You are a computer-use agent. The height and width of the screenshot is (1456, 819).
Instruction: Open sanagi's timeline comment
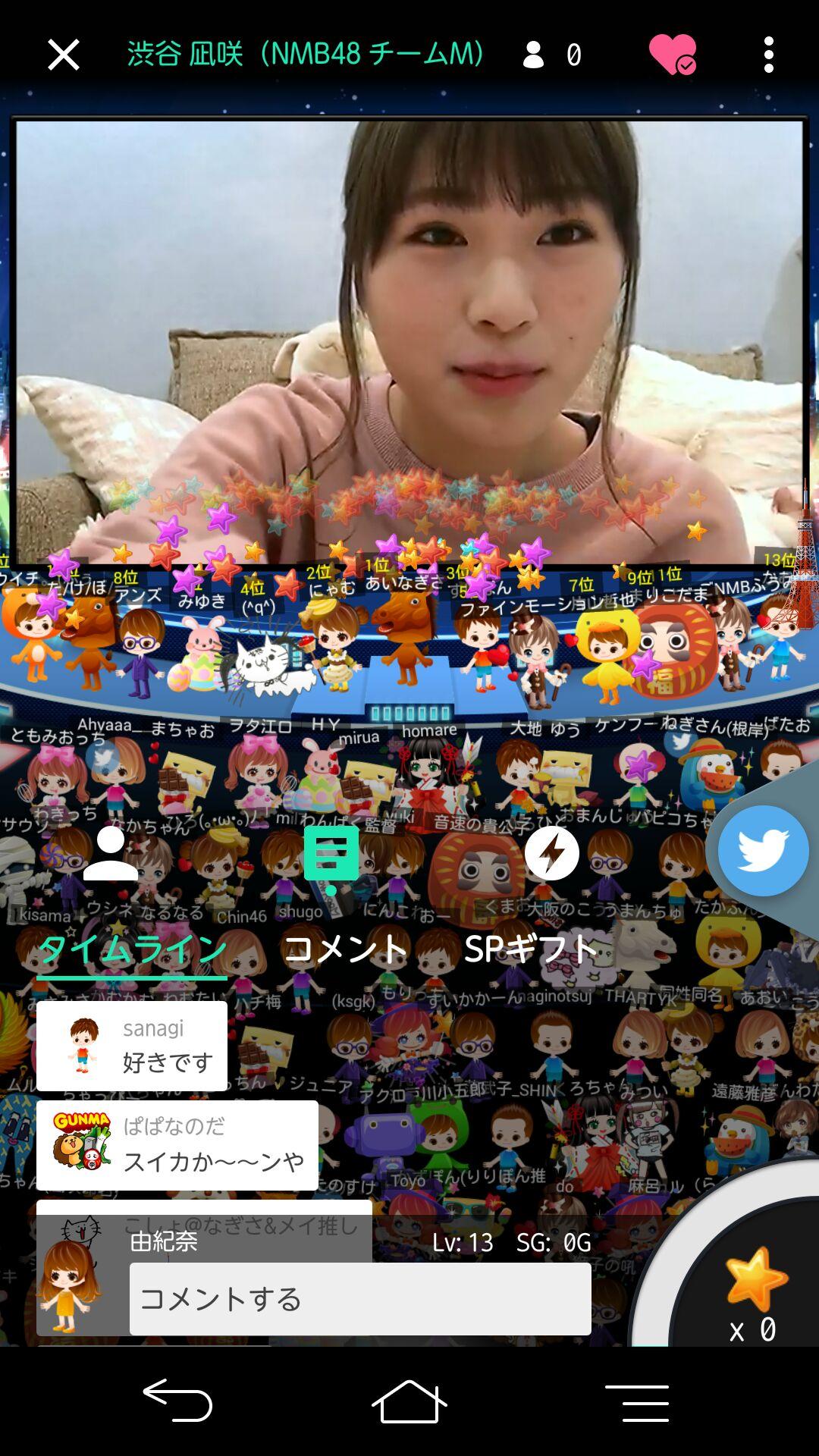[132, 1046]
